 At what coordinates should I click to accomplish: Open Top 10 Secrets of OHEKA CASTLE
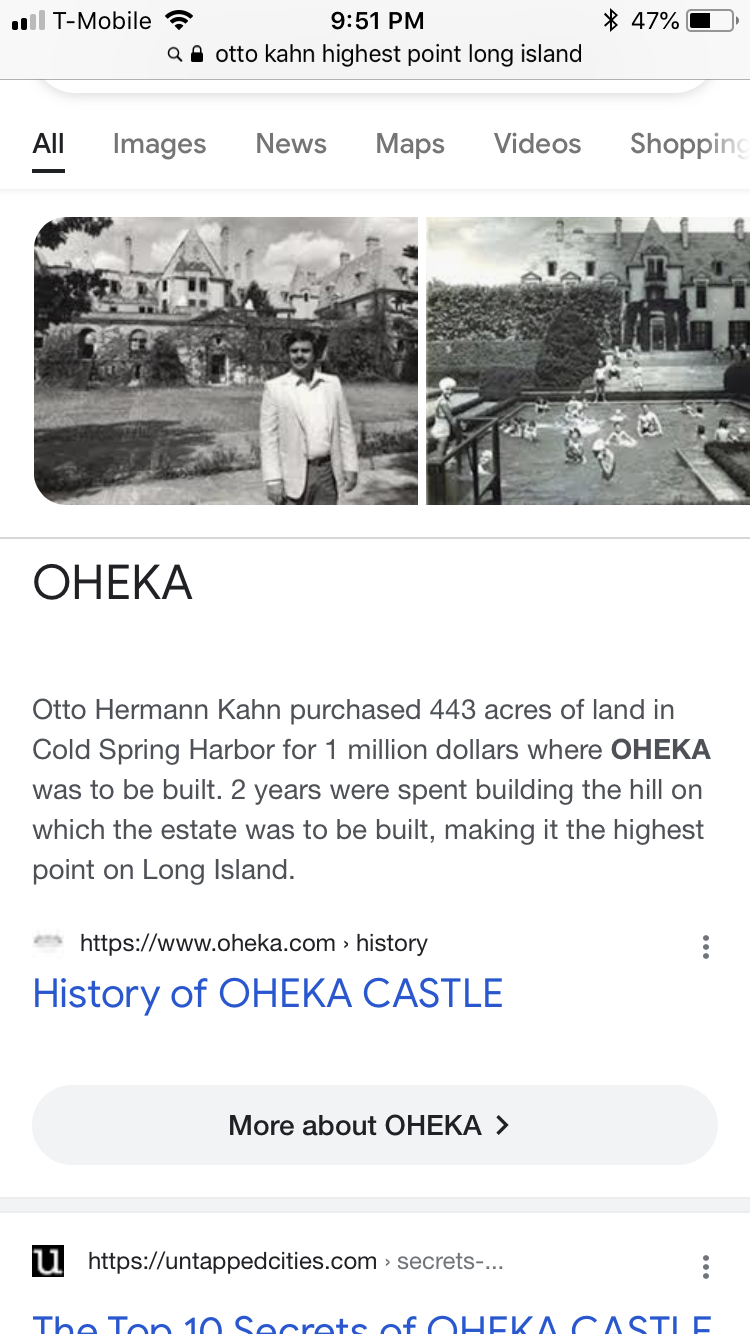(371, 1322)
